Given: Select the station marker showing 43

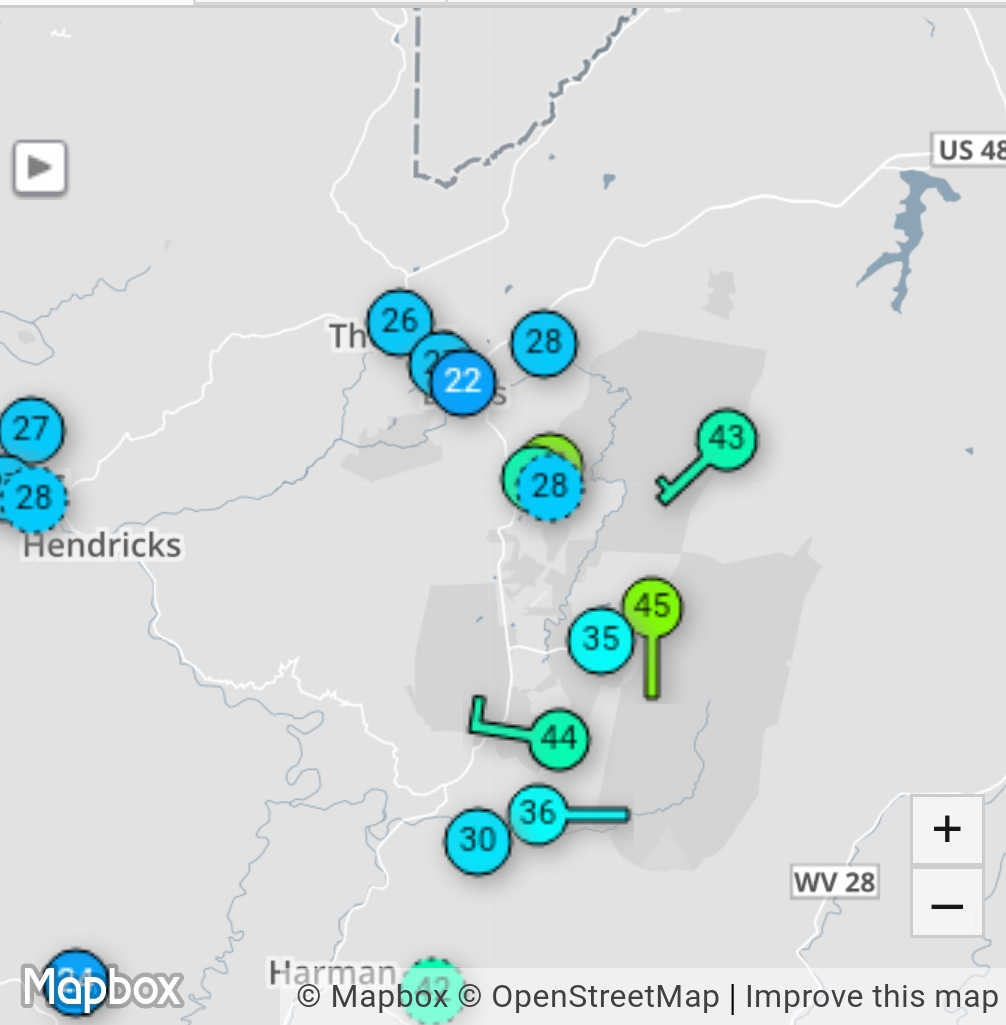Looking at the screenshot, I should (x=726, y=439).
